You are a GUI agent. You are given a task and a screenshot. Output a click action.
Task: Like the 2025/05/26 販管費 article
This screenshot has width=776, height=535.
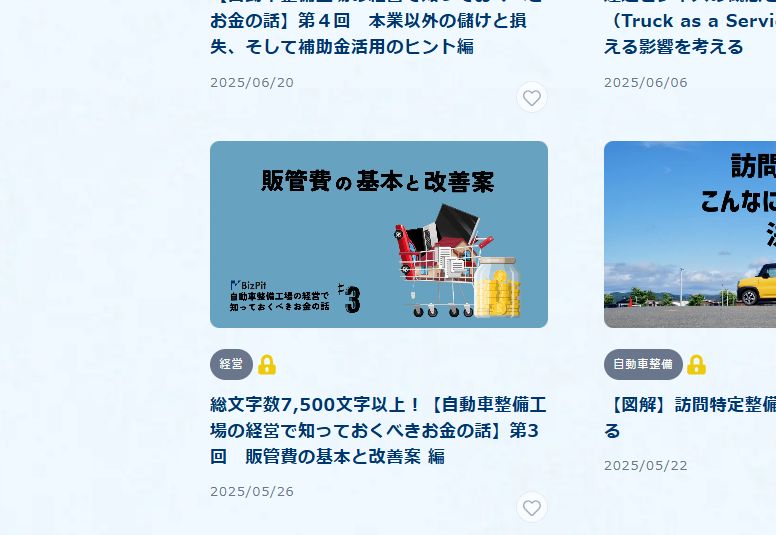coord(532,508)
